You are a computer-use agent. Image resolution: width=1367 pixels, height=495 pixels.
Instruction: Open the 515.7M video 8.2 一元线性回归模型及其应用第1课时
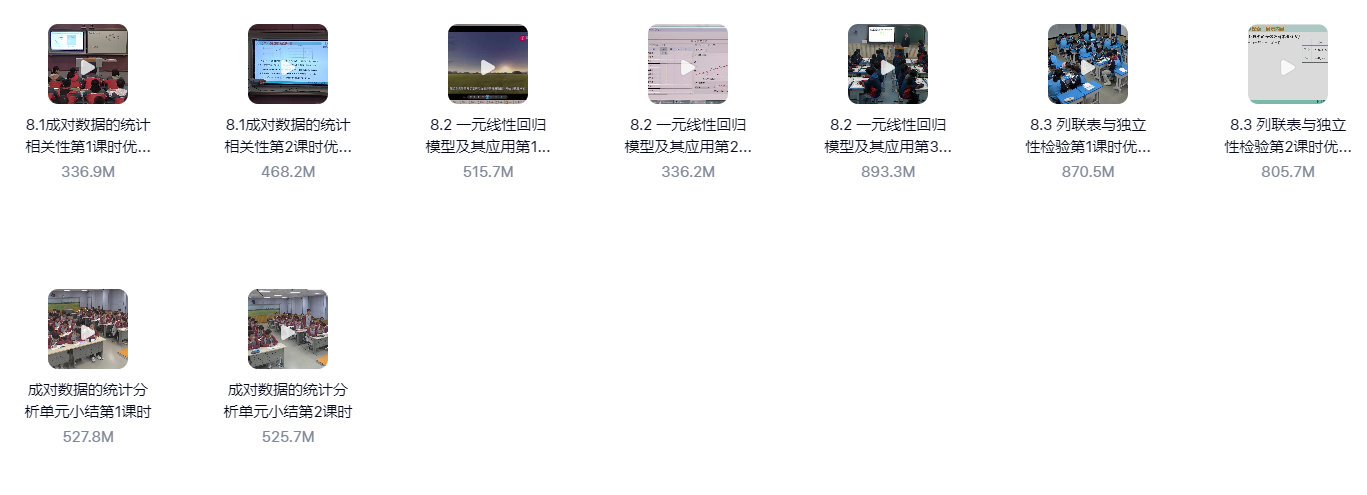[x=488, y=65]
